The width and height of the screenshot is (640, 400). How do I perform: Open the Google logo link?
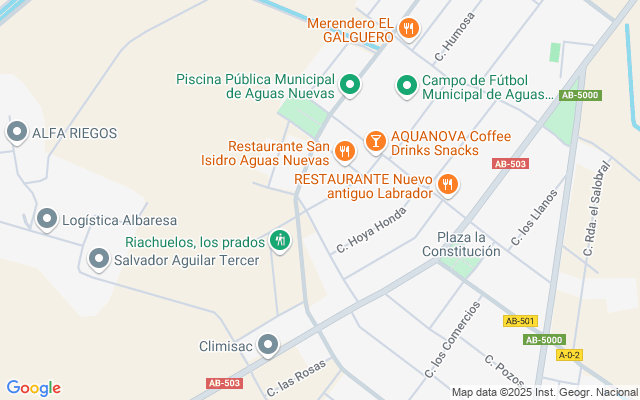click(x=34, y=388)
